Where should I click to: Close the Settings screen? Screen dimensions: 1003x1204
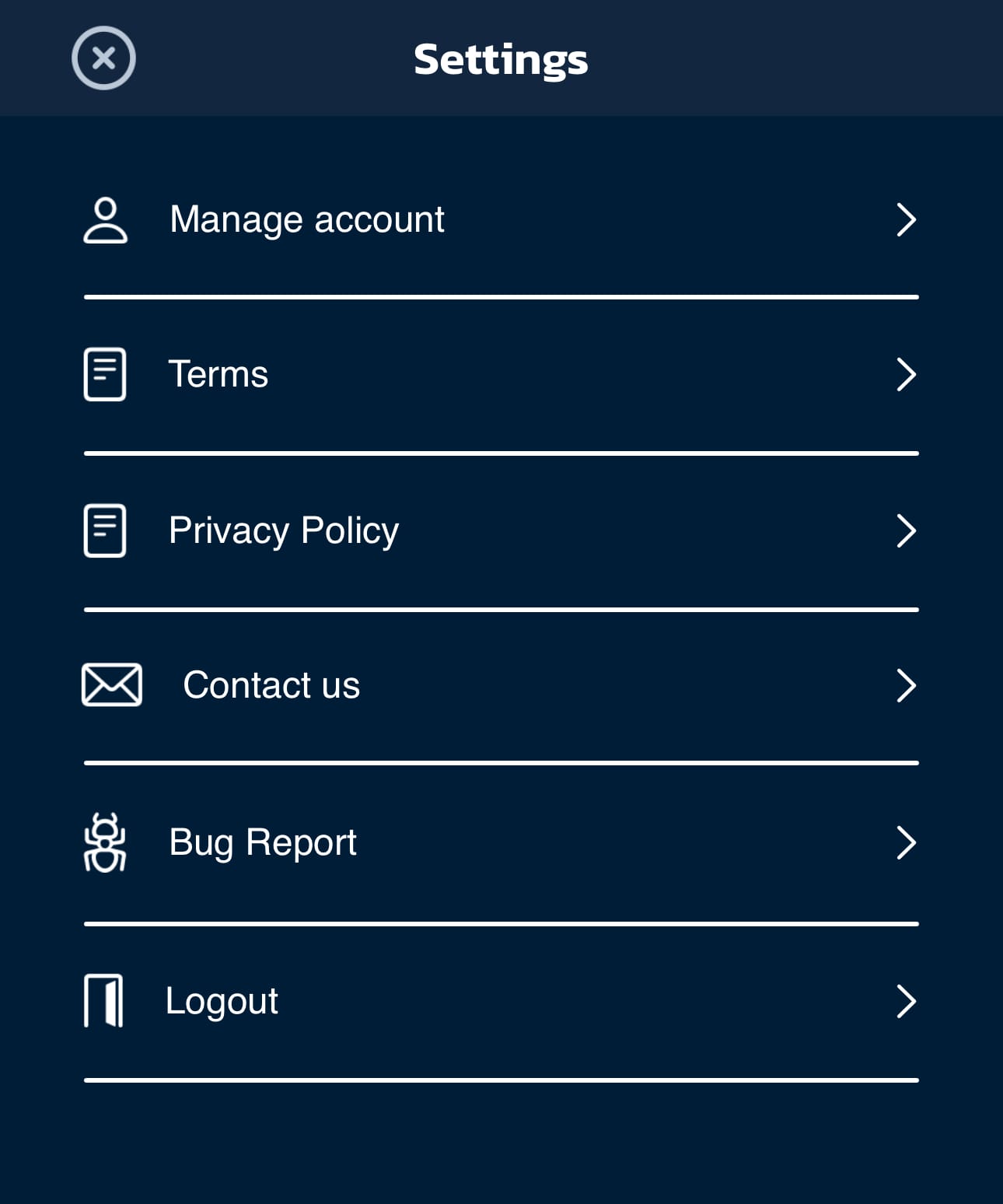click(103, 58)
